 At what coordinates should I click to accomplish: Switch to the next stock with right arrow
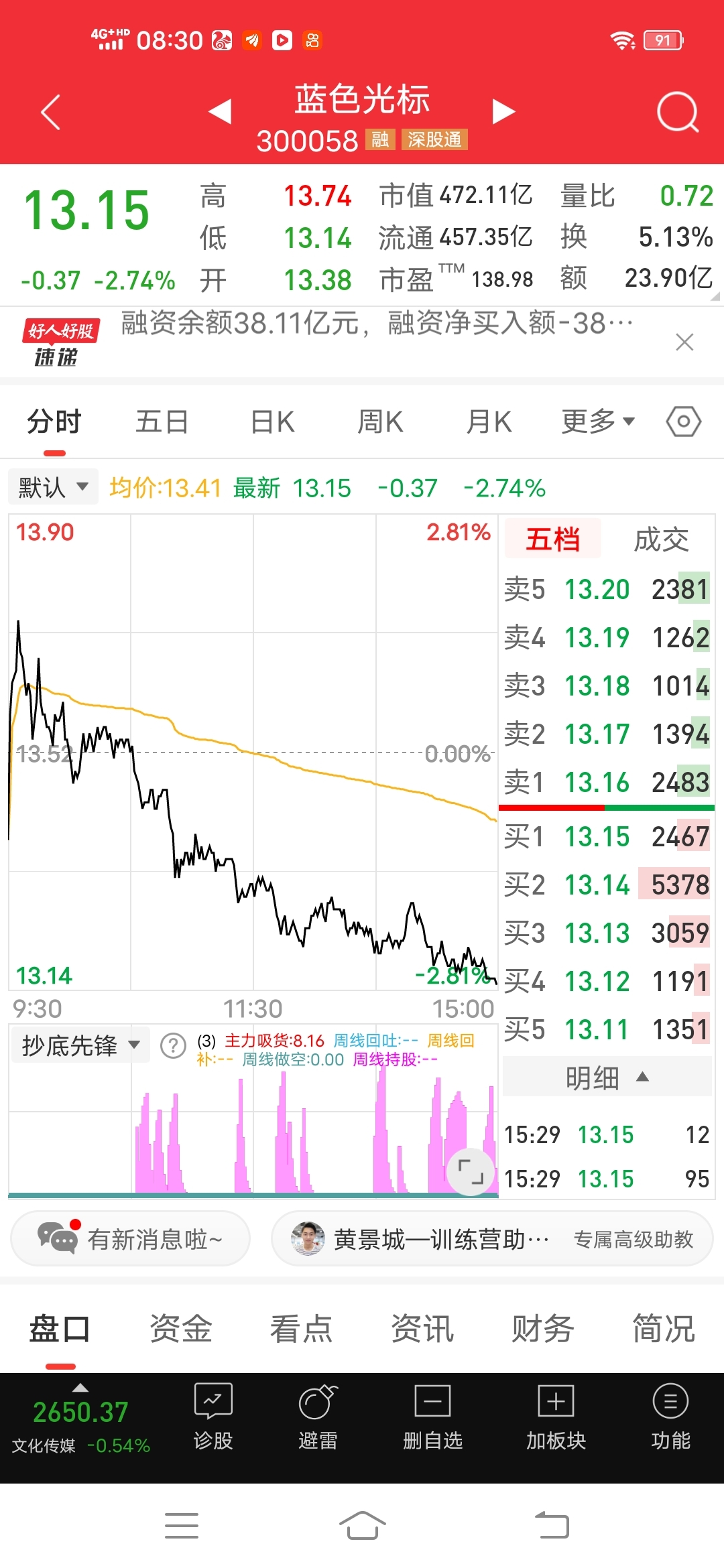[503, 111]
